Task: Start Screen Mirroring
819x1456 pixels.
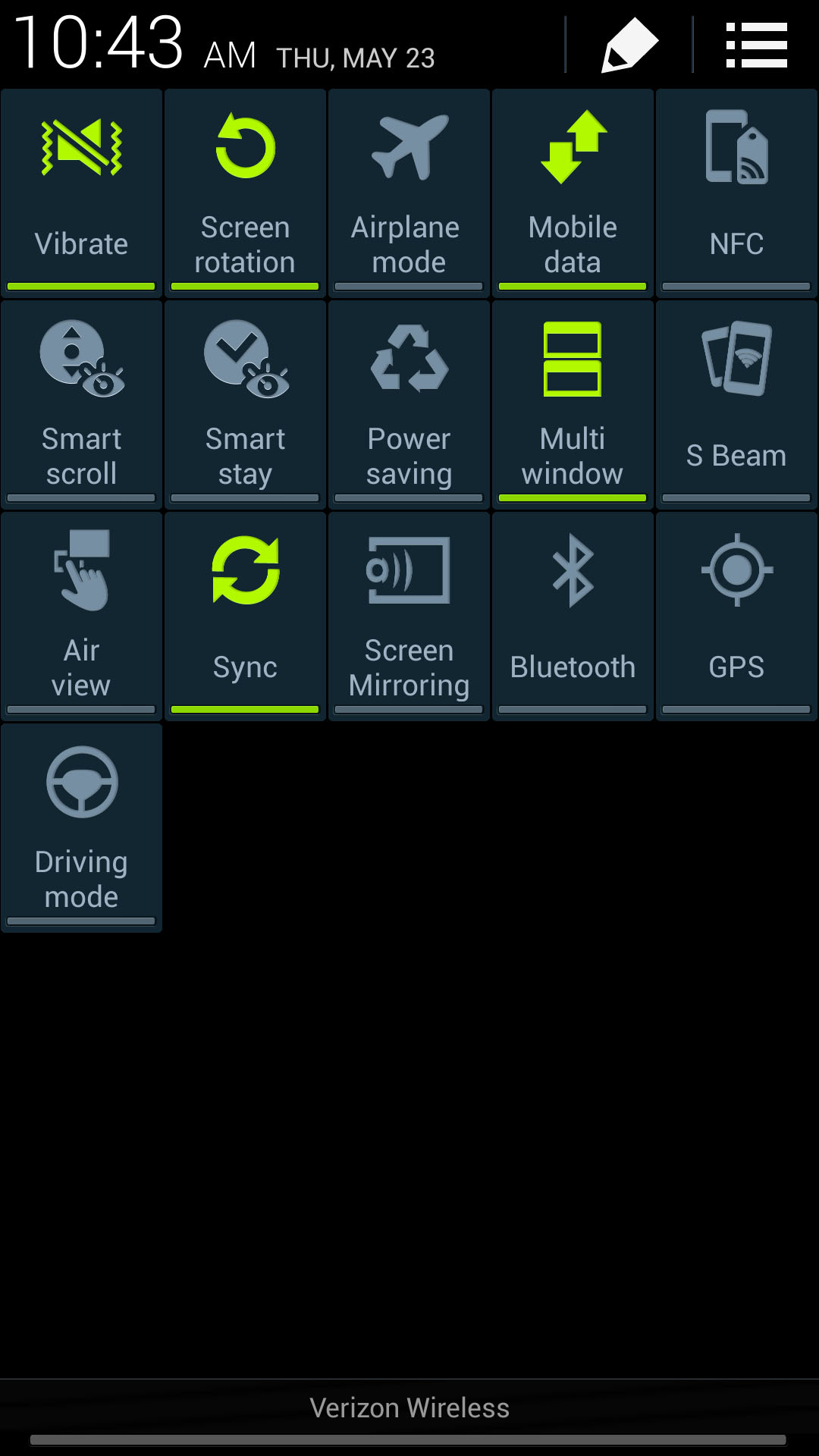Action: pos(409,616)
